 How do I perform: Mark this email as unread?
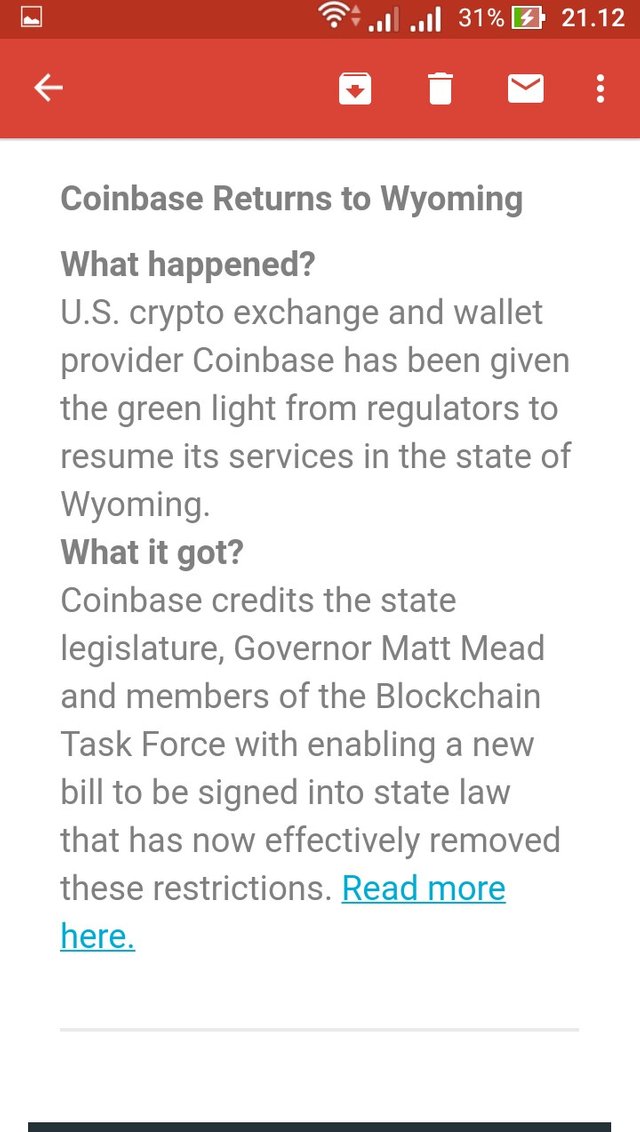tap(525, 88)
